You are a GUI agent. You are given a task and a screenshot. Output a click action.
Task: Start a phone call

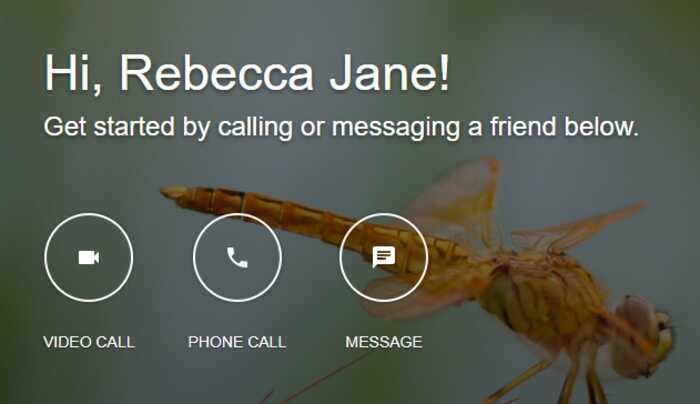click(237, 258)
